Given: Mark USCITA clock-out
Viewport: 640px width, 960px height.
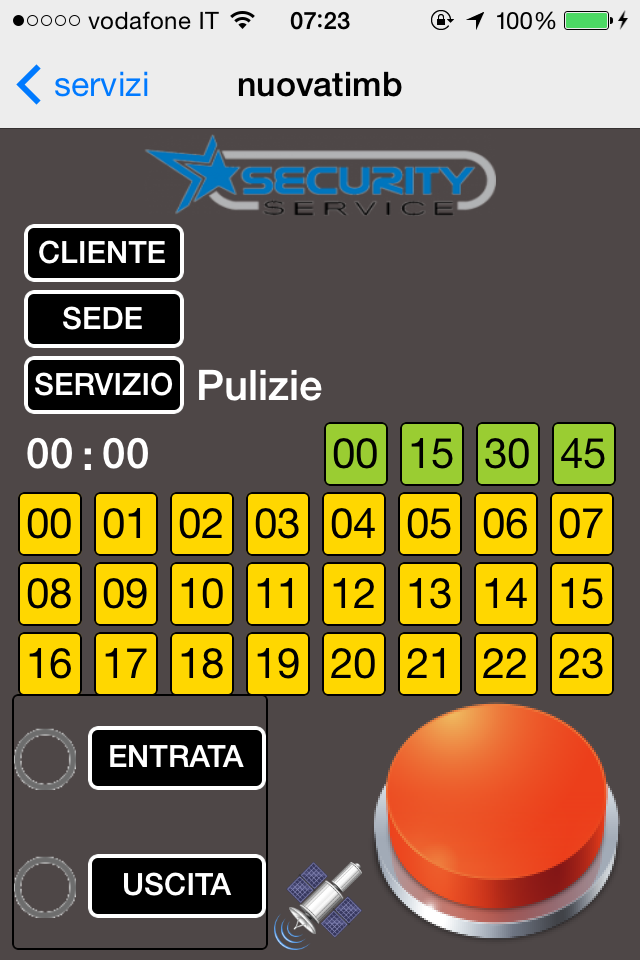Looking at the screenshot, I should point(176,885).
